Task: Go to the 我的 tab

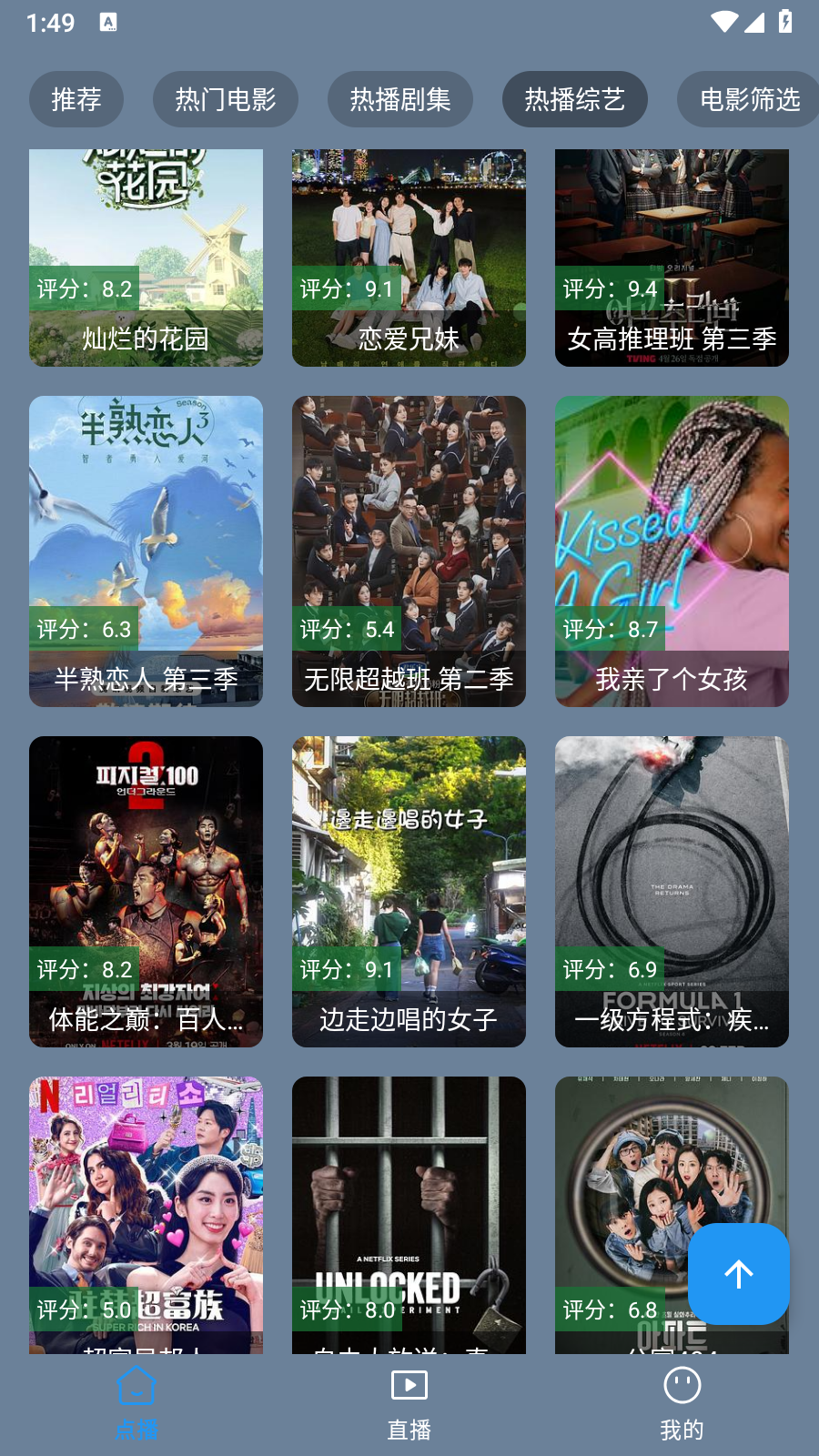Action: pyautogui.click(x=682, y=1406)
